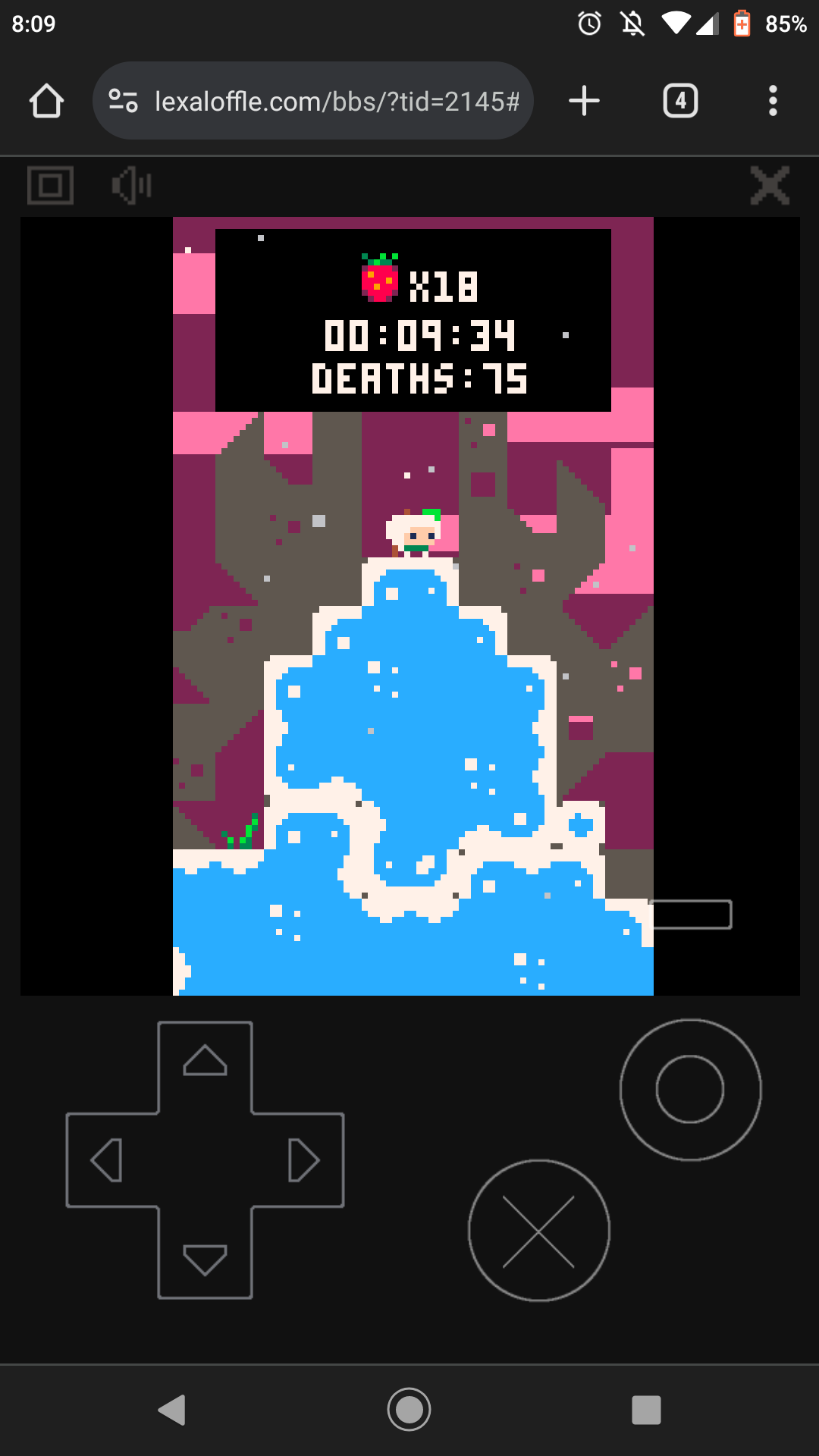Tap the d-pad right arrow
The width and height of the screenshot is (819, 1456).
(303, 1160)
